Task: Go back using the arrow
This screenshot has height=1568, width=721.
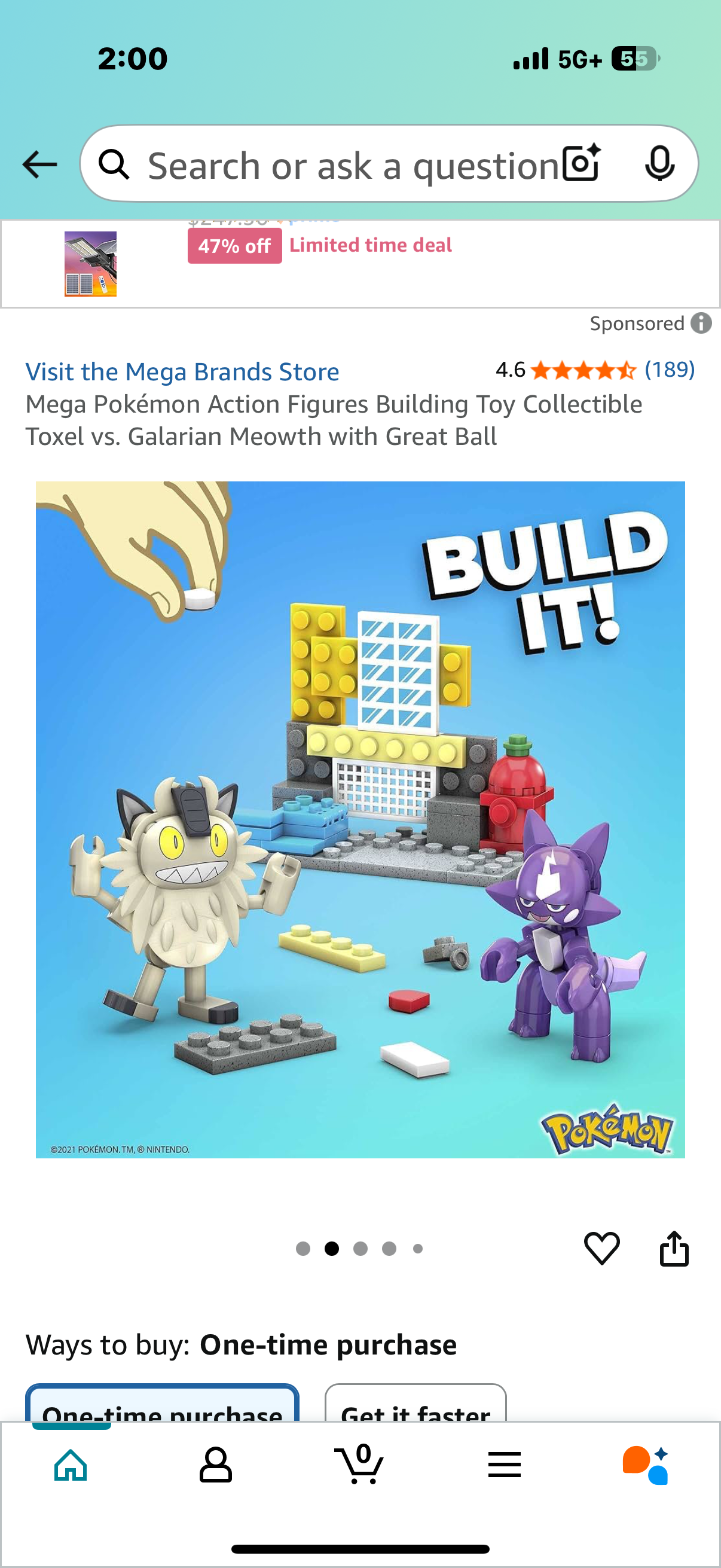Action: pyautogui.click(x=39, y=164)
